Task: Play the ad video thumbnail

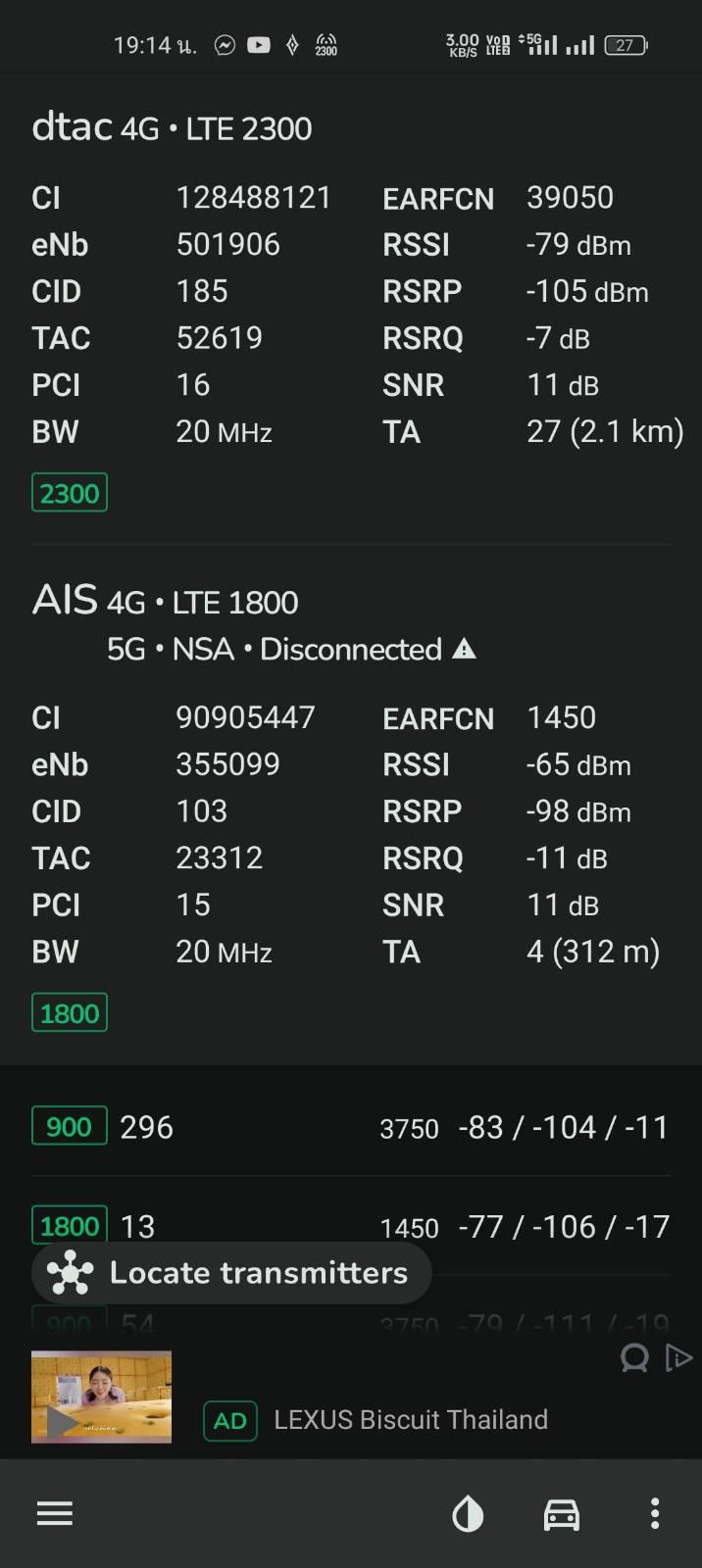Action: [x=101, y=1396]
